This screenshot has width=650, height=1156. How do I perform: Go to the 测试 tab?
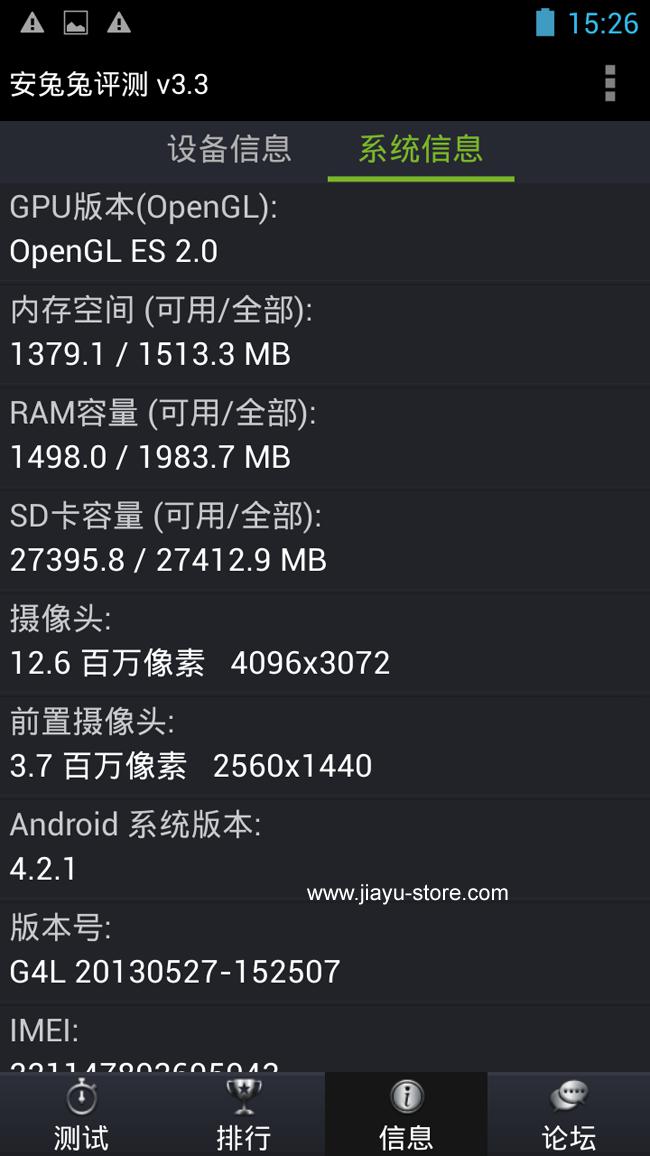81,1114
